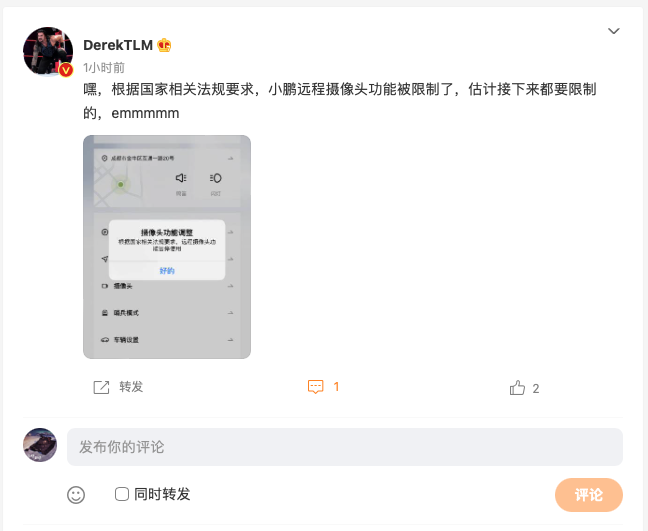The image size is (648, 531).
Task: Open DerekTLM's profile avatar
Action: pyautogui.click(x=47, y=52)
